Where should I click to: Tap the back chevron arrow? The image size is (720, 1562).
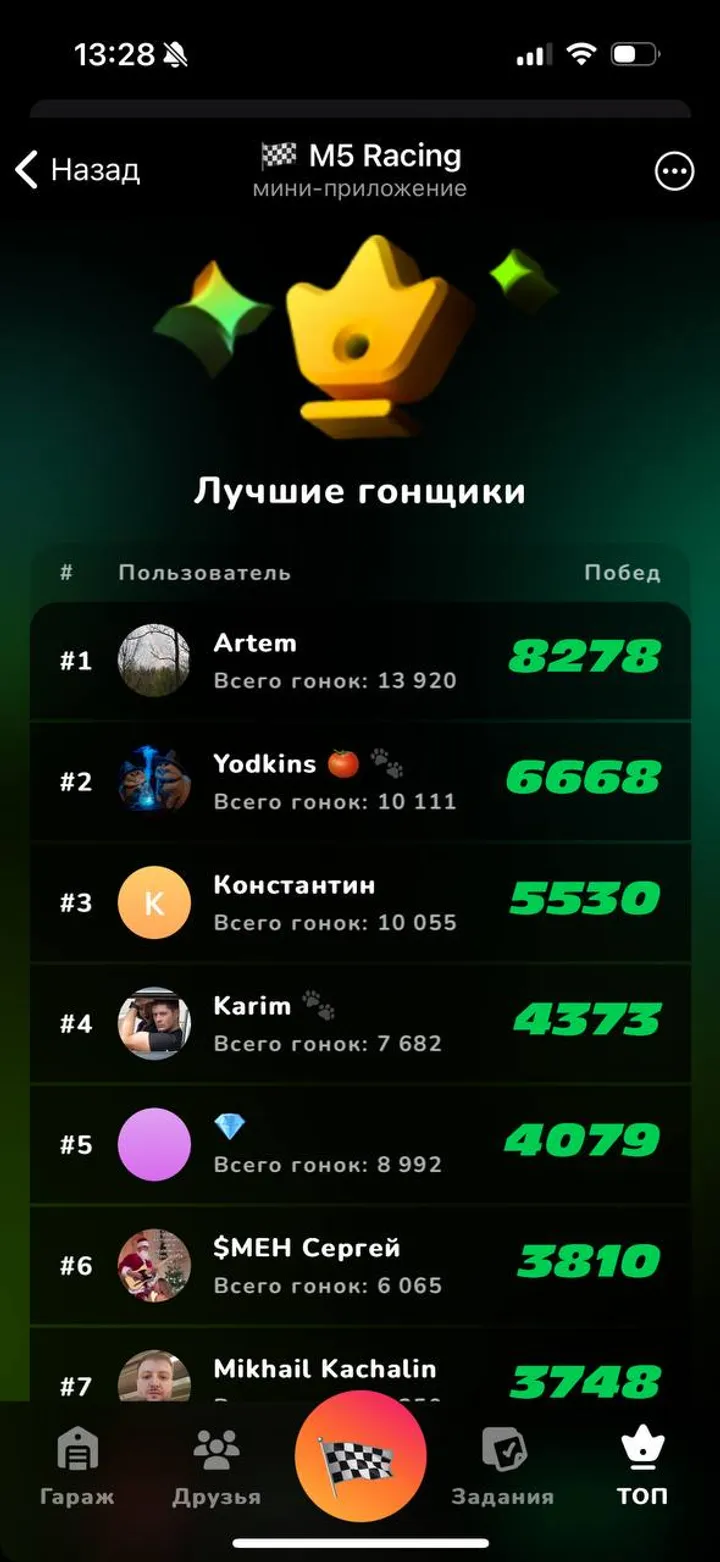click(25, 169)
